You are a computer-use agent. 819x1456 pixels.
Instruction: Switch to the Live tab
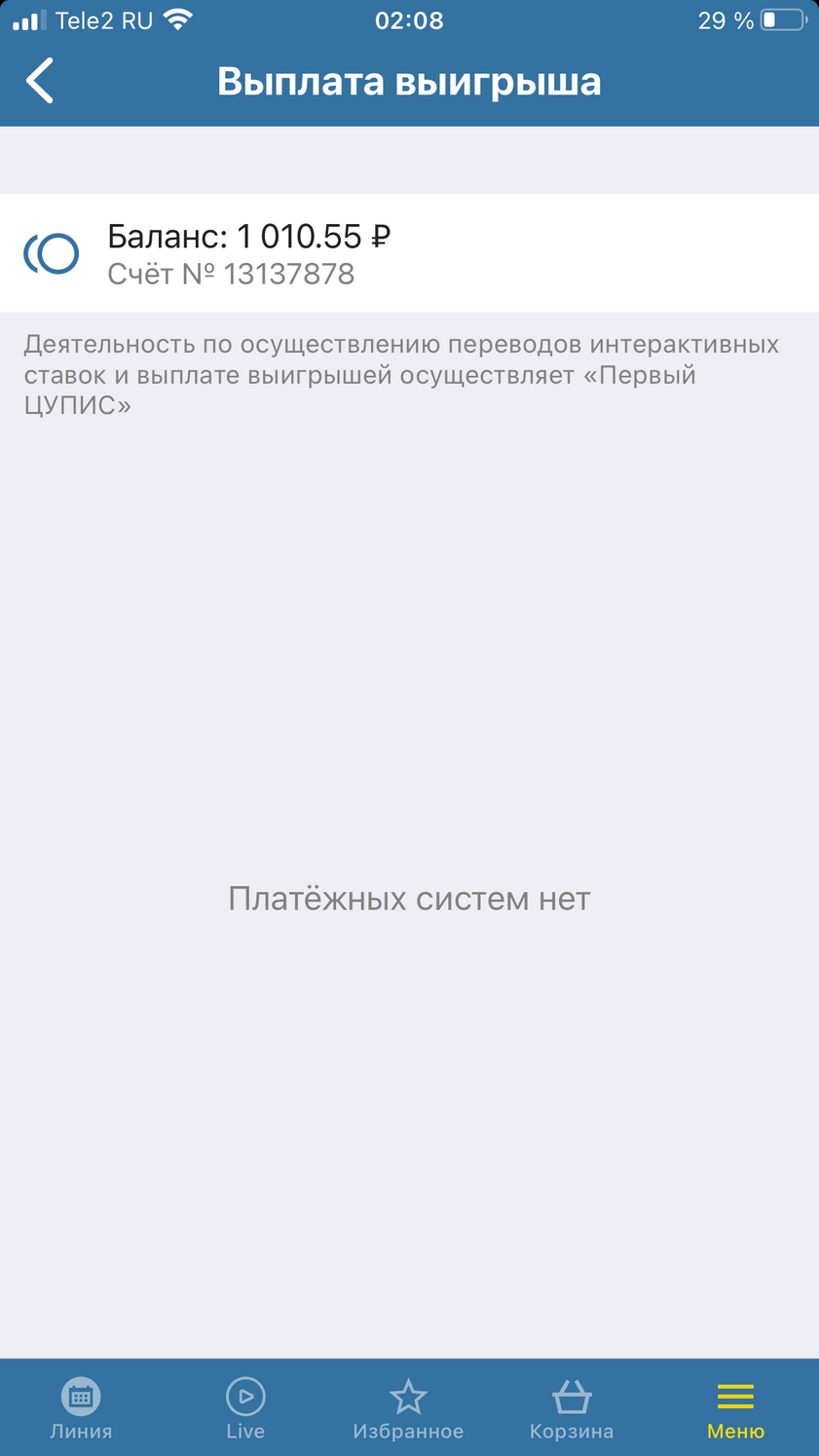pyautogui.click(x=245, y=1409)
